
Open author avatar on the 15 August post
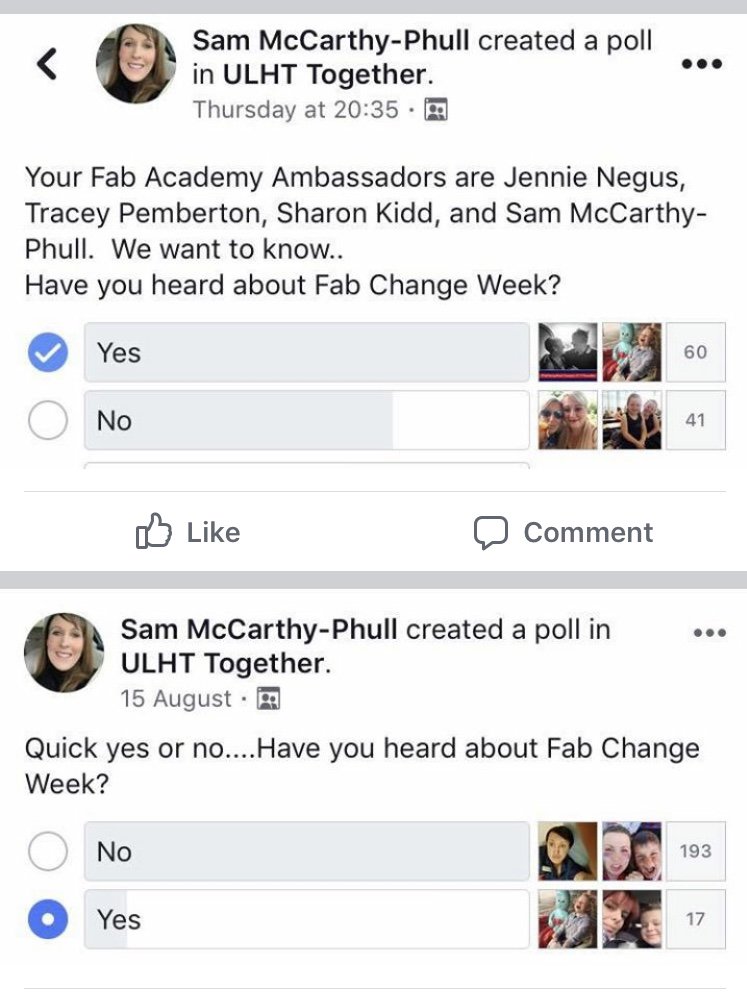click(65, 652)
